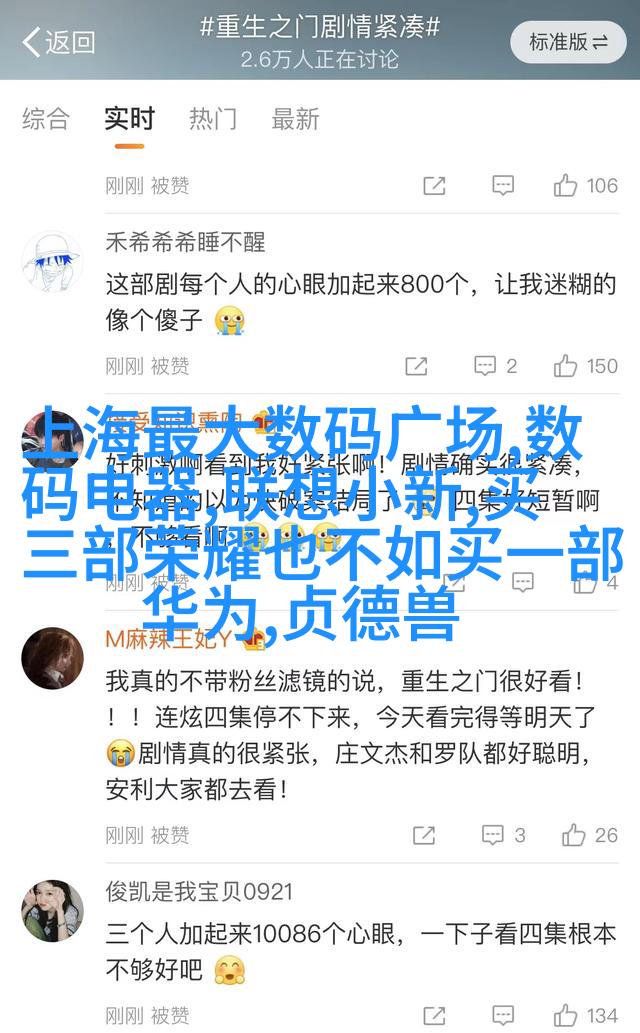
Task: Share M麻辣王妃Y's post
Action: (424, 835)
